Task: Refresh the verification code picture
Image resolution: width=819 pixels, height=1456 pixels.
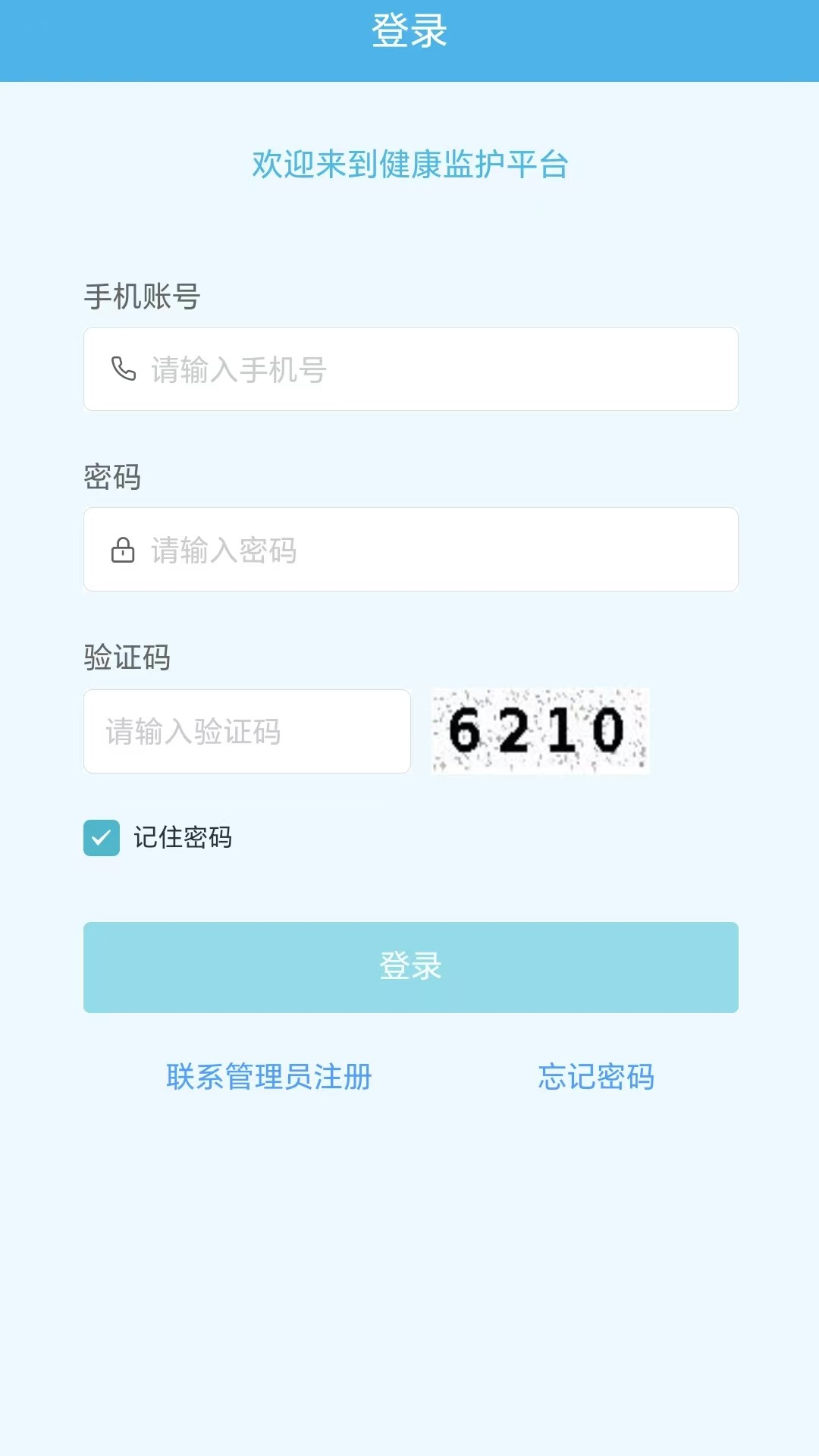Action: coord(539,731)
